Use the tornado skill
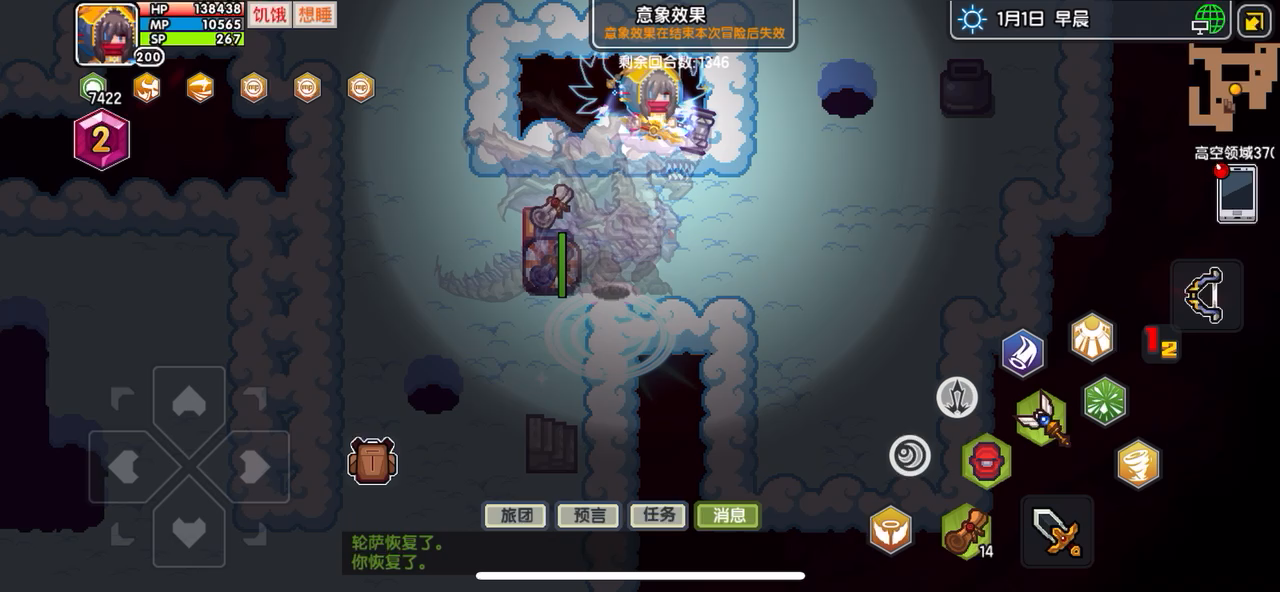1280x592 pixels. 1138,464
